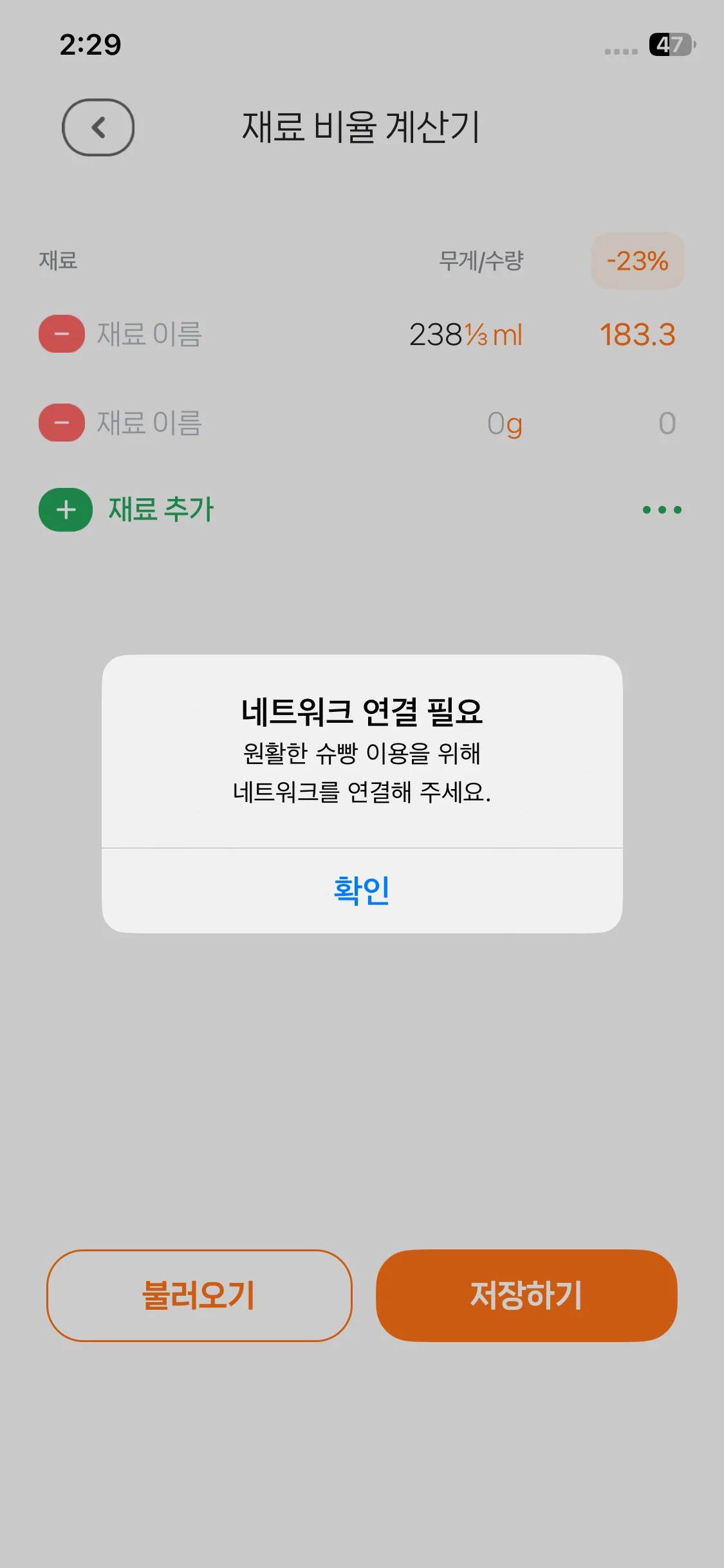Remove the second ingredient row
Image resolution: width=724 pixels, height=1568 pixels.
pyautogui.click(x=60, y=422)
